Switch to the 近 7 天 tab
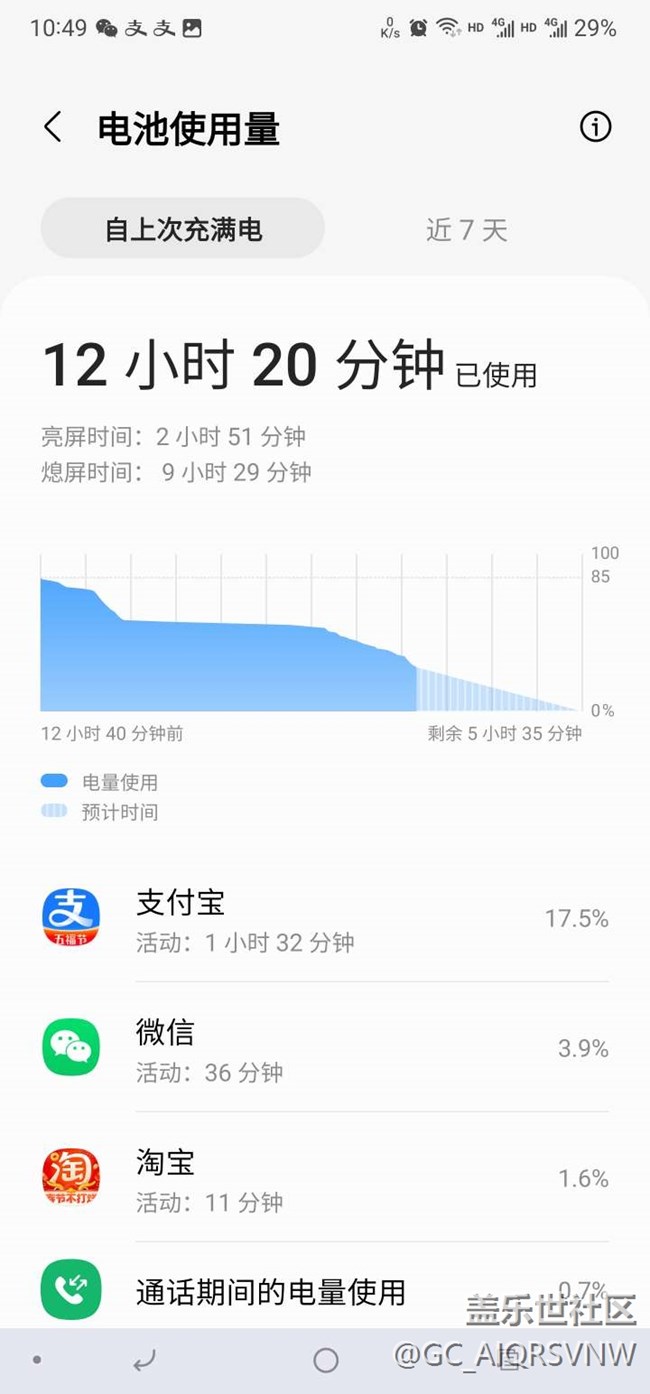650x1394 pixels. pos(467,230)
